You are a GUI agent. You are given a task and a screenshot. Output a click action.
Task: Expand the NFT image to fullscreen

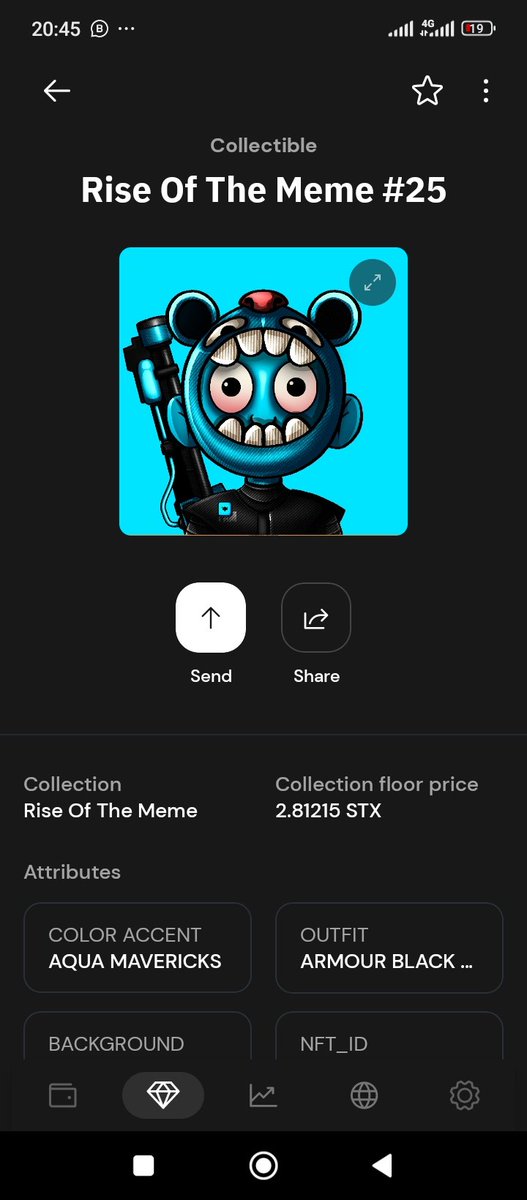373,282
